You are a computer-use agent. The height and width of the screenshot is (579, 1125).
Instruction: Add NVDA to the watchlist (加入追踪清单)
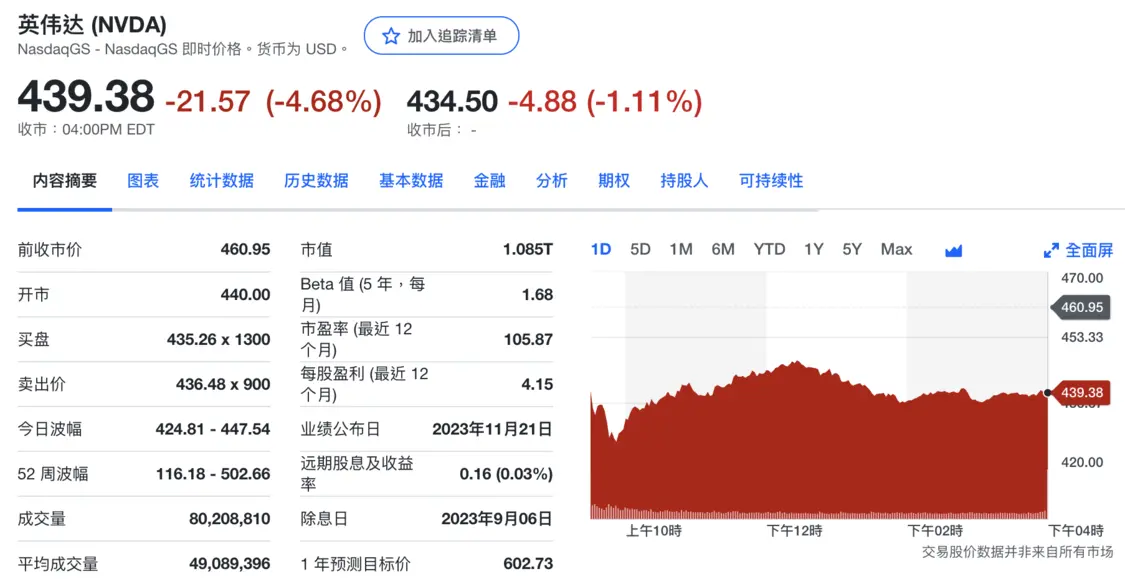pyautogui.click(x=441, y=36)
